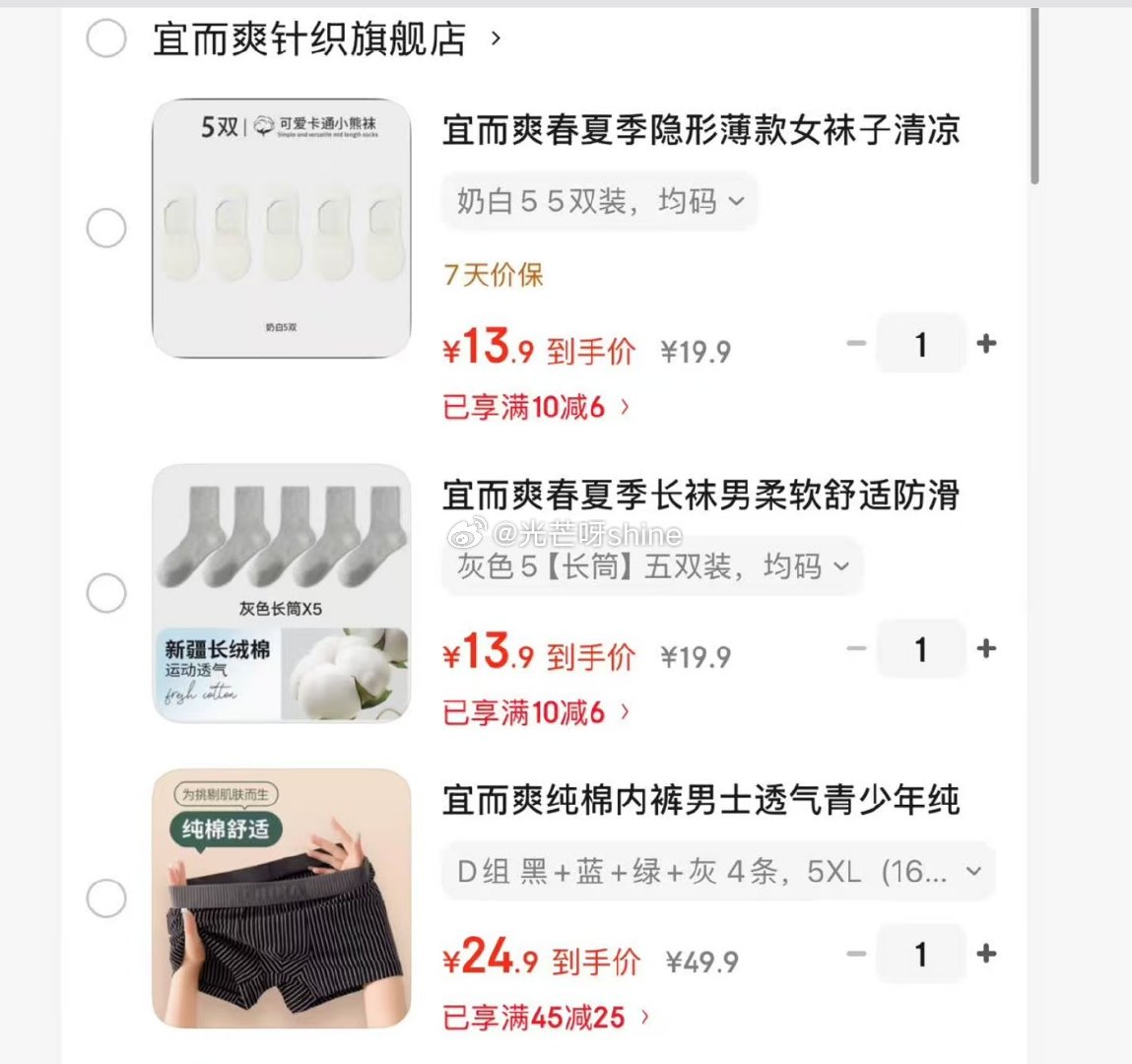Increase quantity of 长袜男 socks
Viewport: 1132px width, 1064px height.
[x=986, y=648]
